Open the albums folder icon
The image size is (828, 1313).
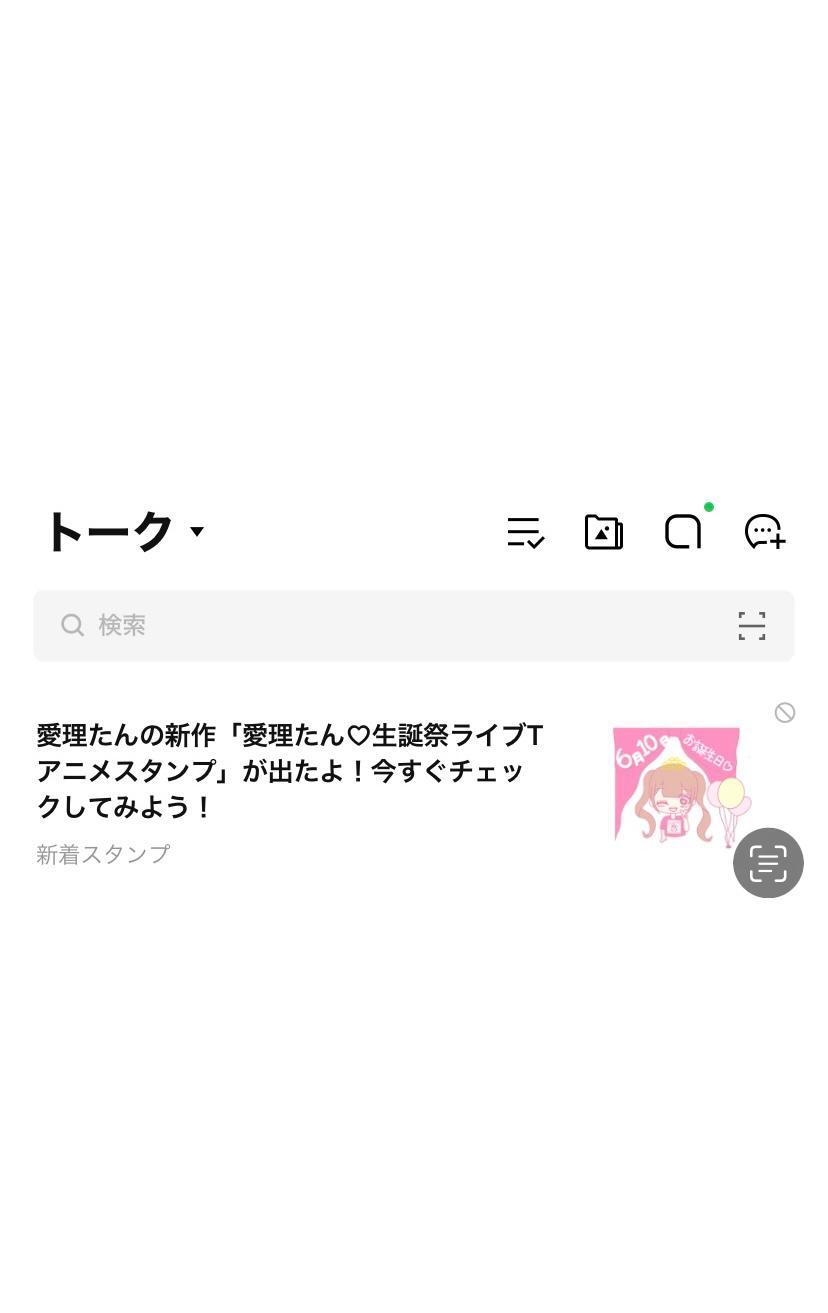tap(604, 532)
